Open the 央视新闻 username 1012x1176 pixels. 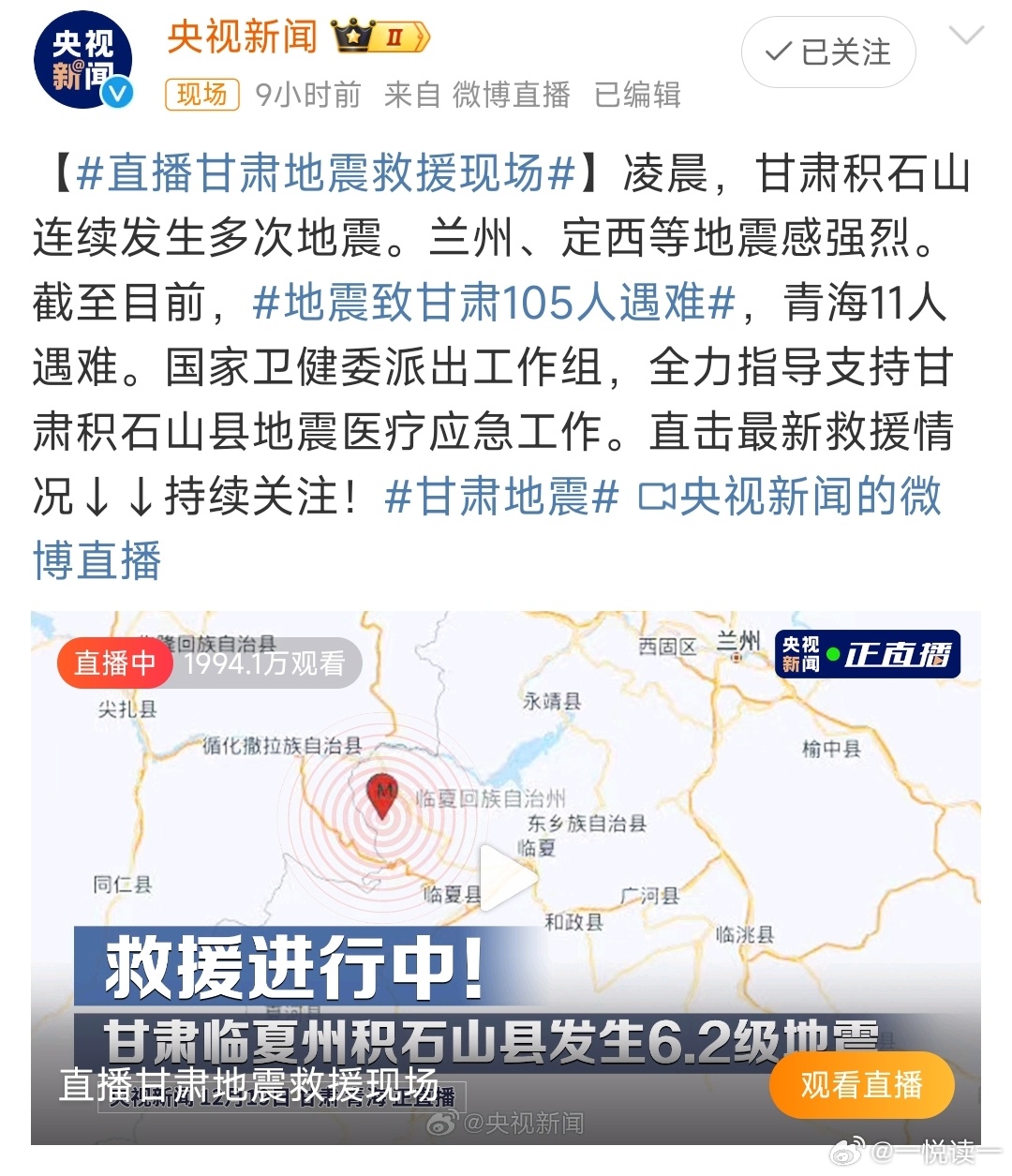pyautogui.click(x=242, y=37)
